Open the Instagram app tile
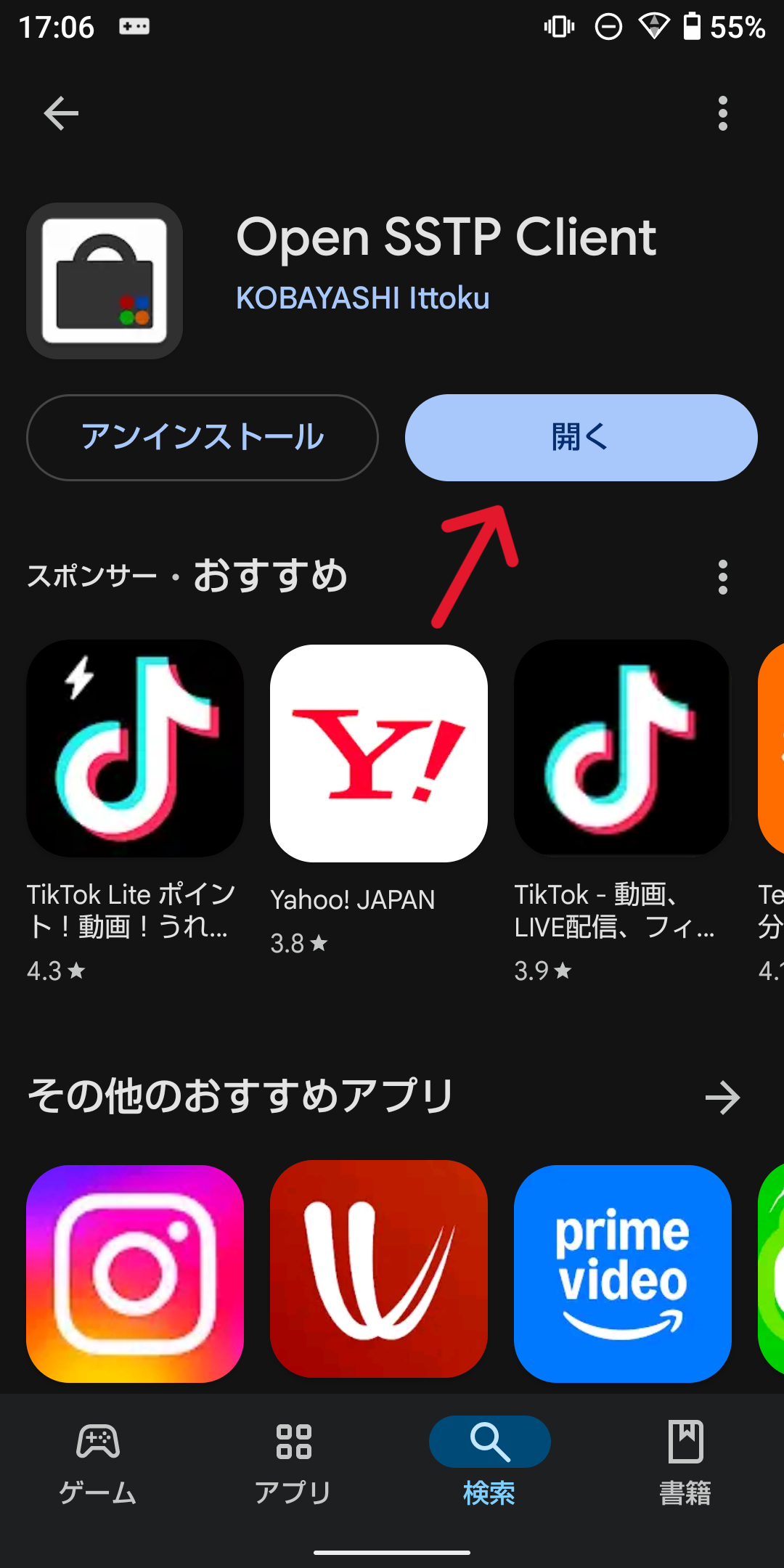 [135, 1274]
